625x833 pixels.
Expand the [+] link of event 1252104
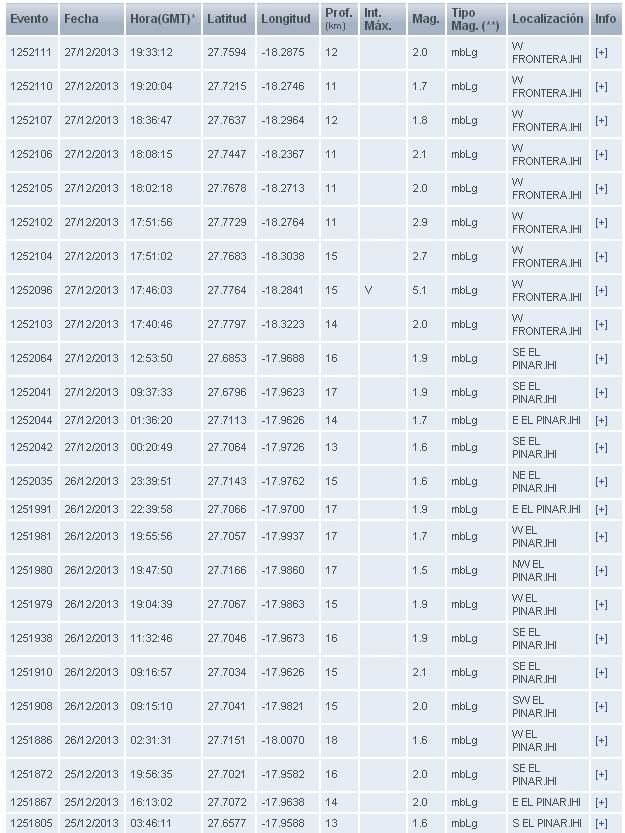pyautogui.click(x=601, y=256)
